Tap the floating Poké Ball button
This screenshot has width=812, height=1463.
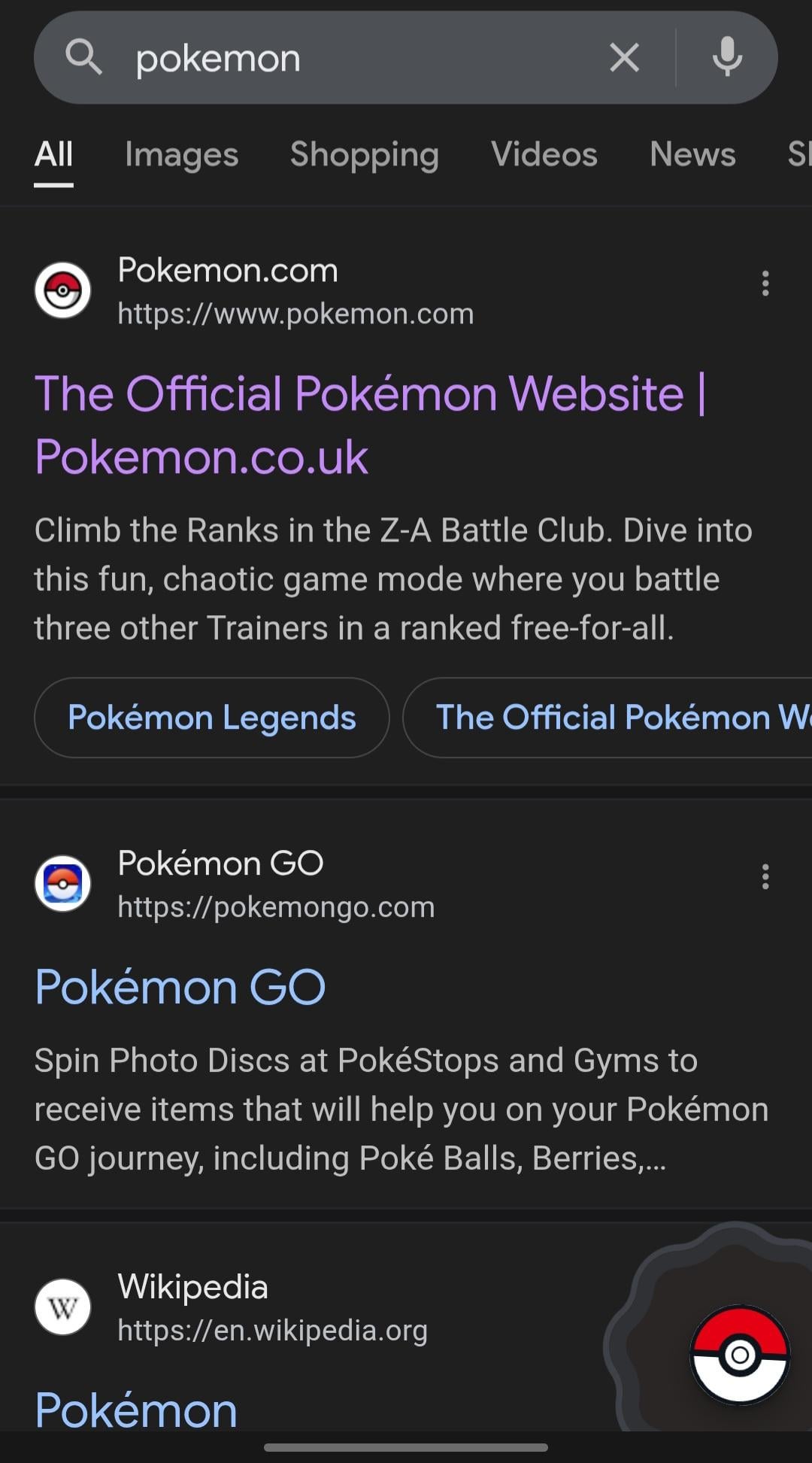click(x=740, y=1355)
